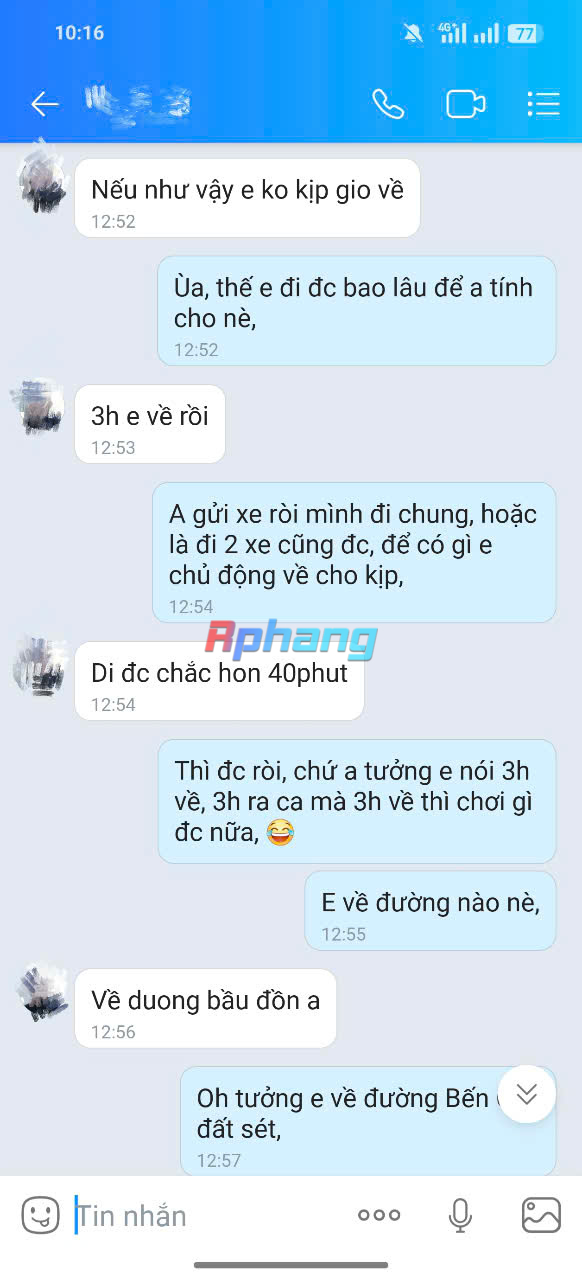
Task: Open more attachment options
Action: click(379, 1215)
